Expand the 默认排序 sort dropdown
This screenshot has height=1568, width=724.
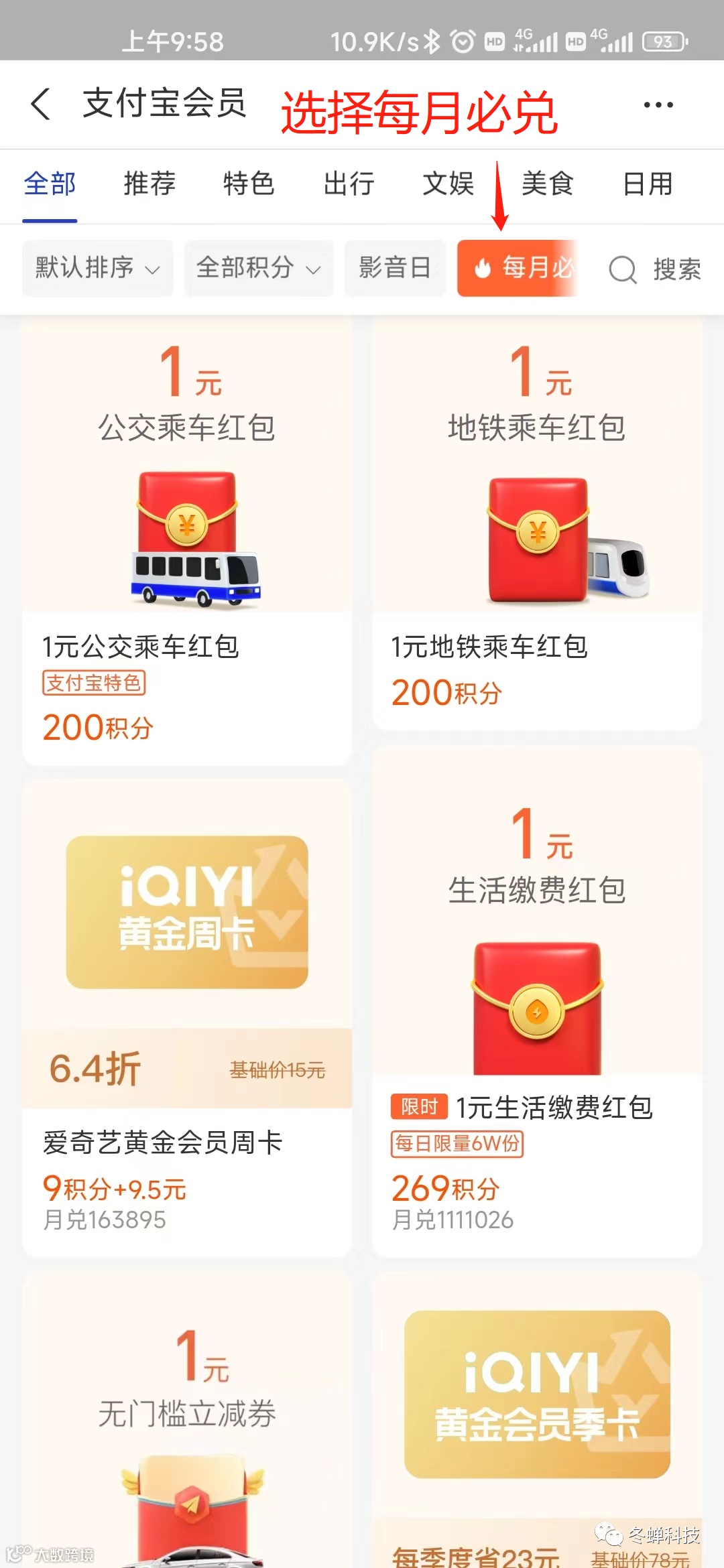point(97,268)
